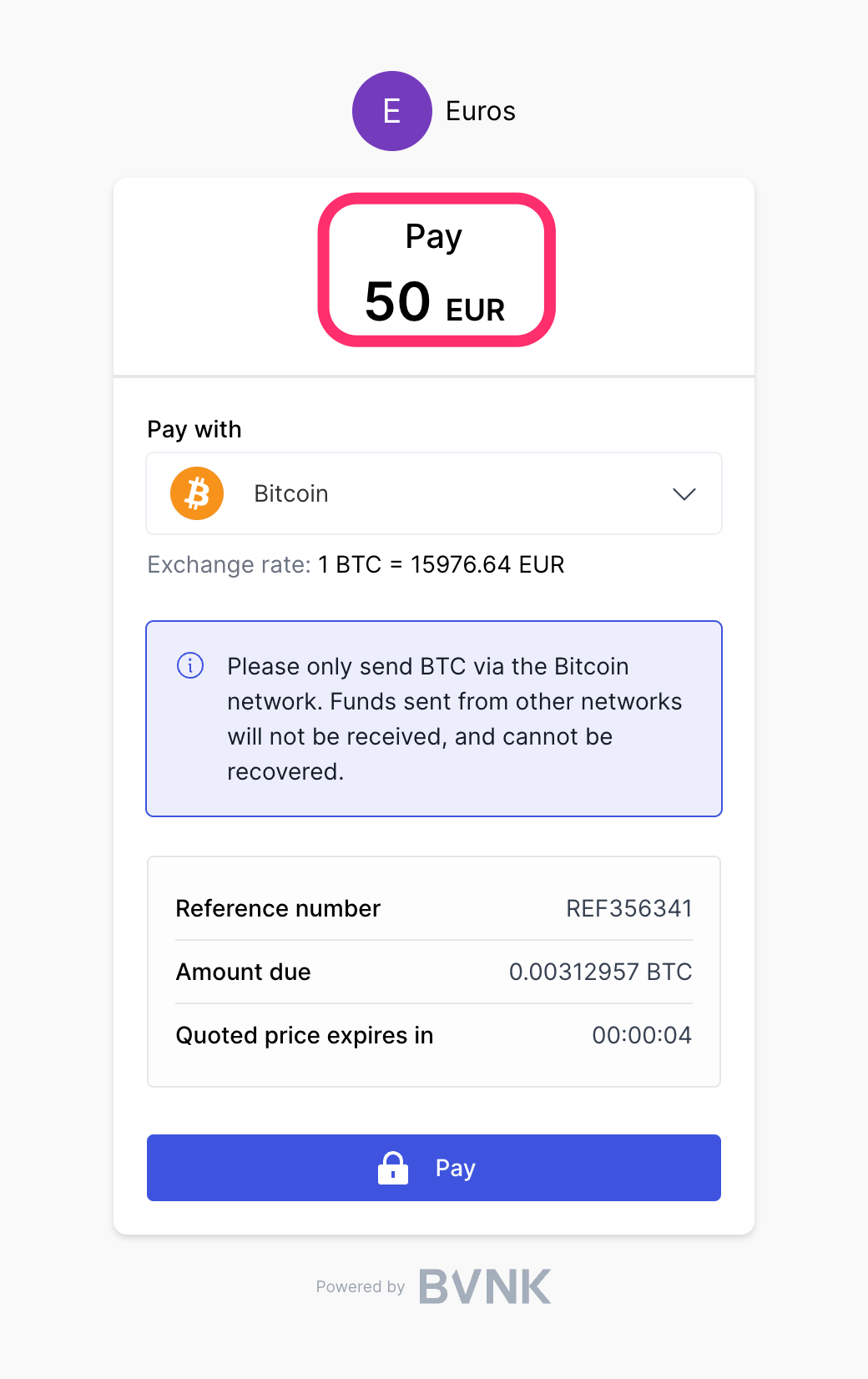Image resolution: width=868 pixels, height=1379 pixels.
Task: Click the BTC network warning message
Action: [x=454, y=719]
